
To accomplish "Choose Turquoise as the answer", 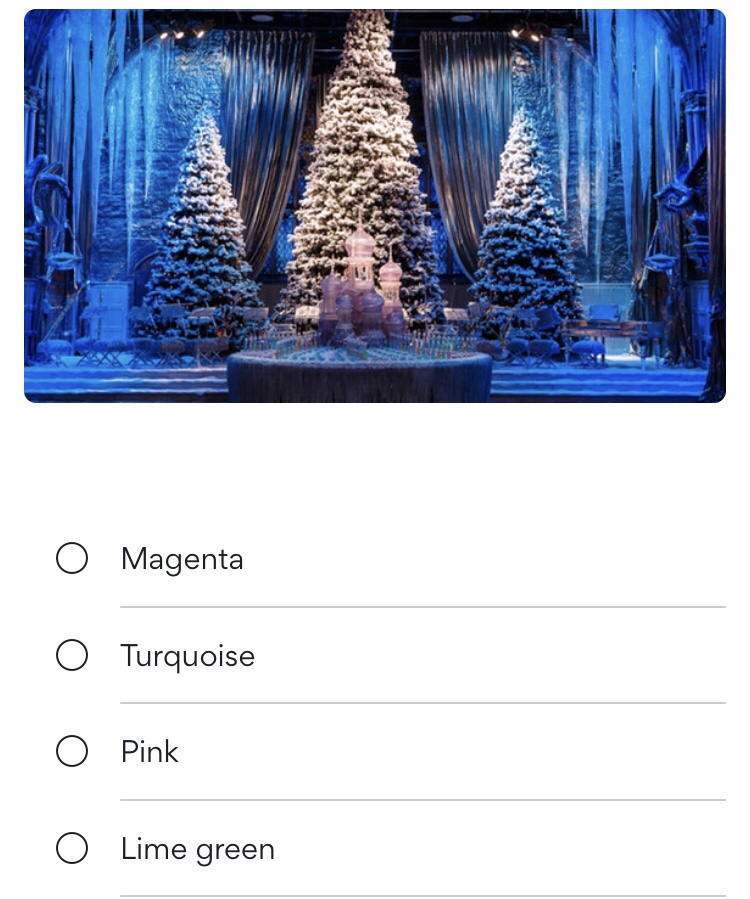I will coord(72,655).
